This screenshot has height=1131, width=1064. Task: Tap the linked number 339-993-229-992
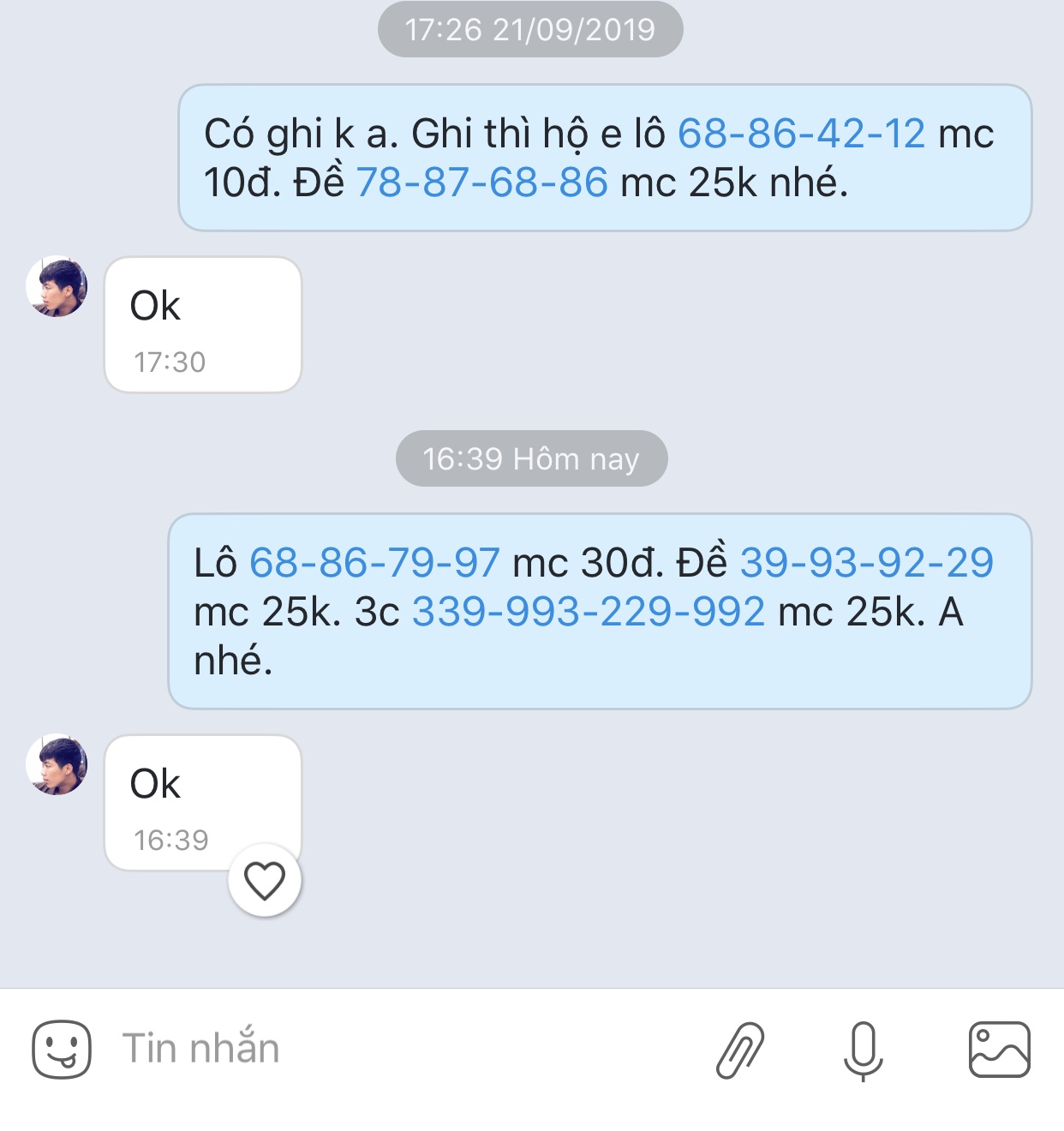tap(589, 612)
